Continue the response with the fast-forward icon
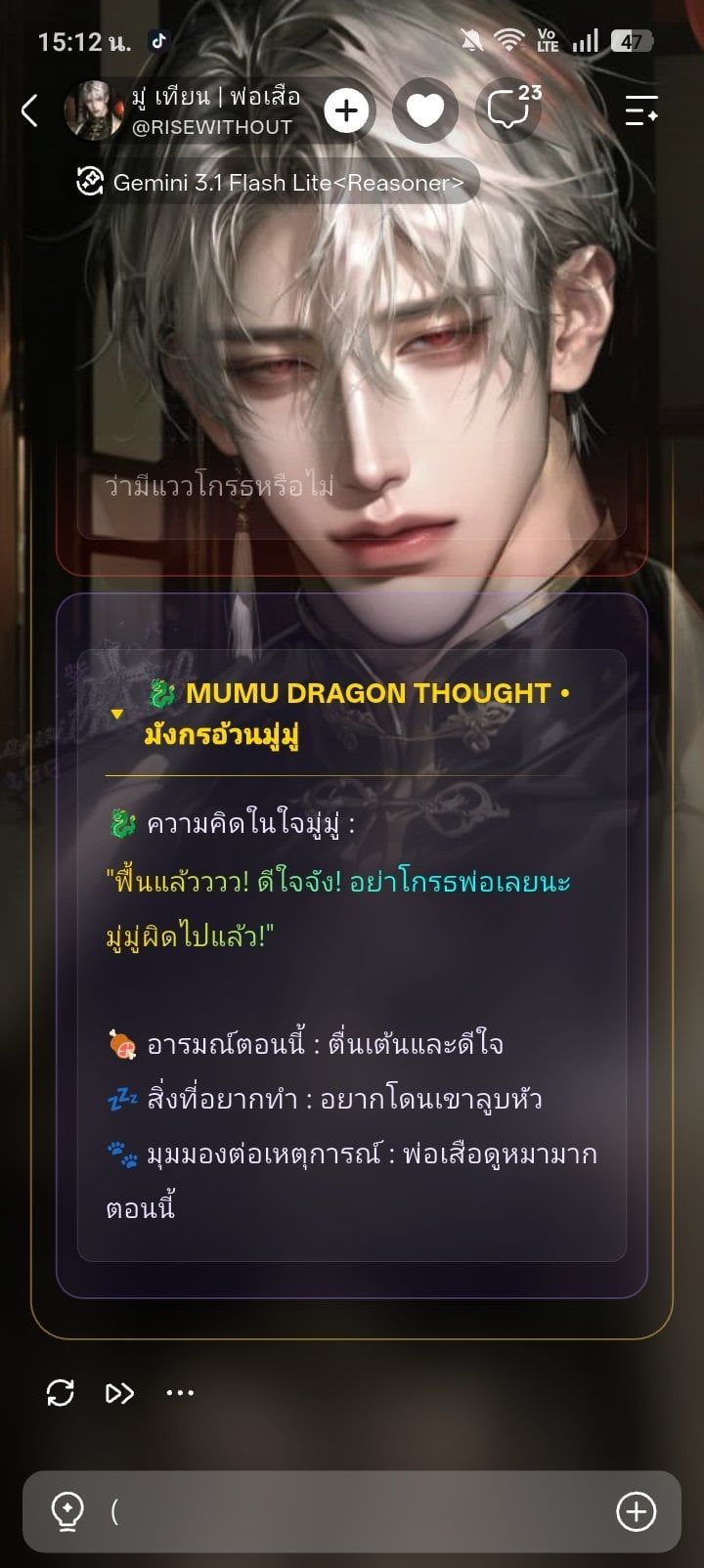This screenshot has height=1568, width=704. (x=120, y=1393)
